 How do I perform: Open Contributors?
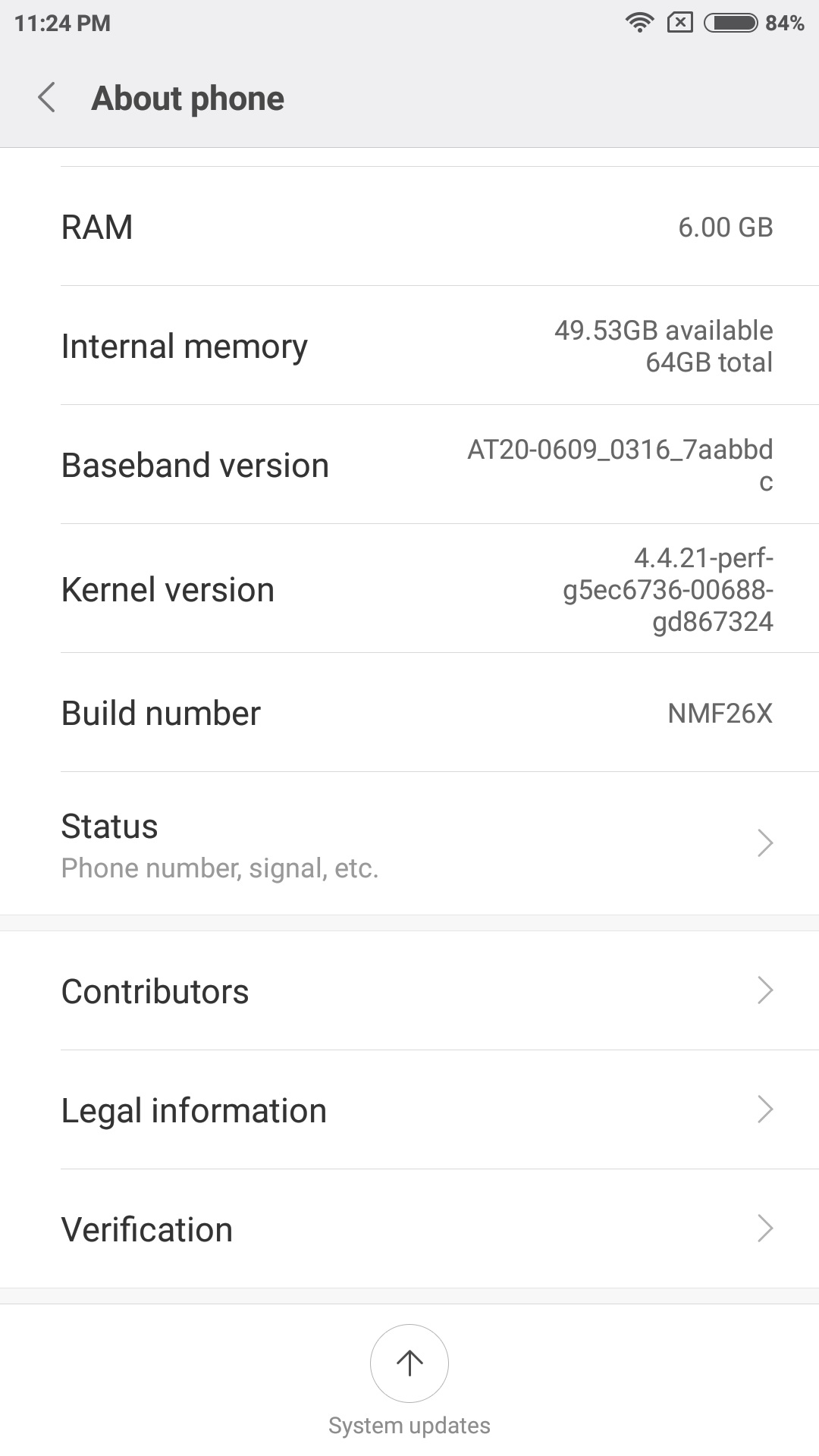[x=409, y=990]
